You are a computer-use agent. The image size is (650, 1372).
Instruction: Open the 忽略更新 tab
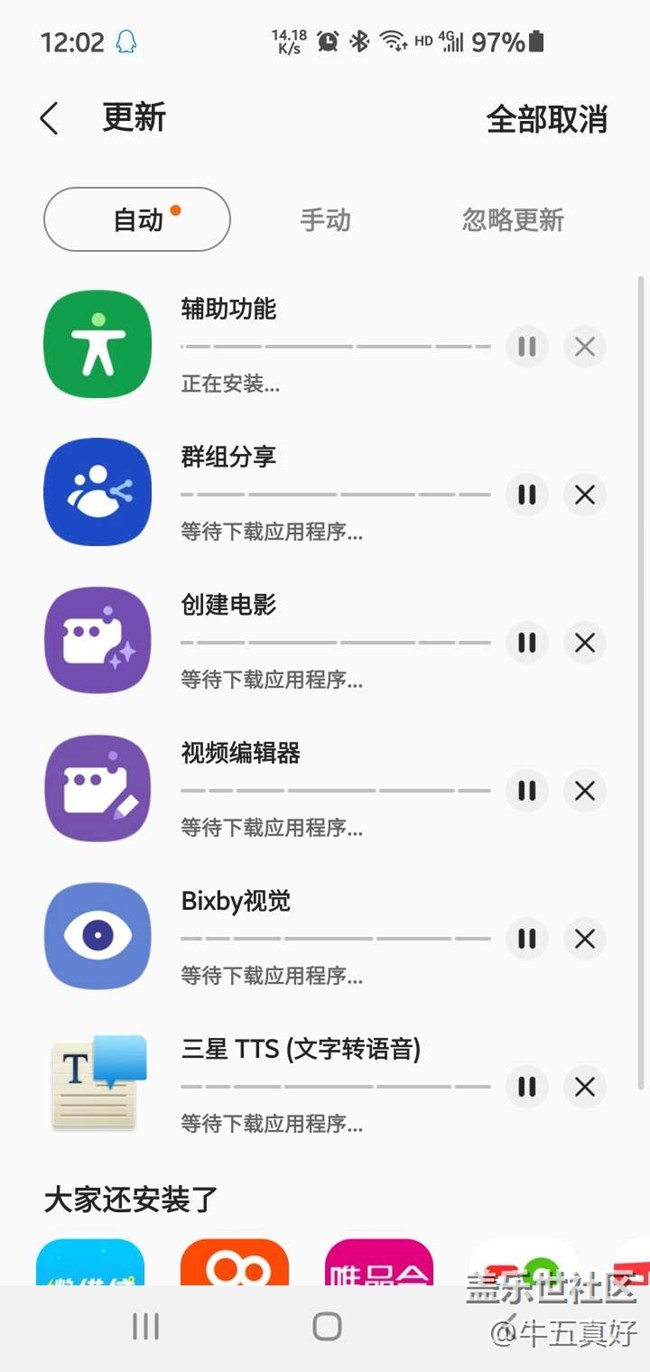513,220
